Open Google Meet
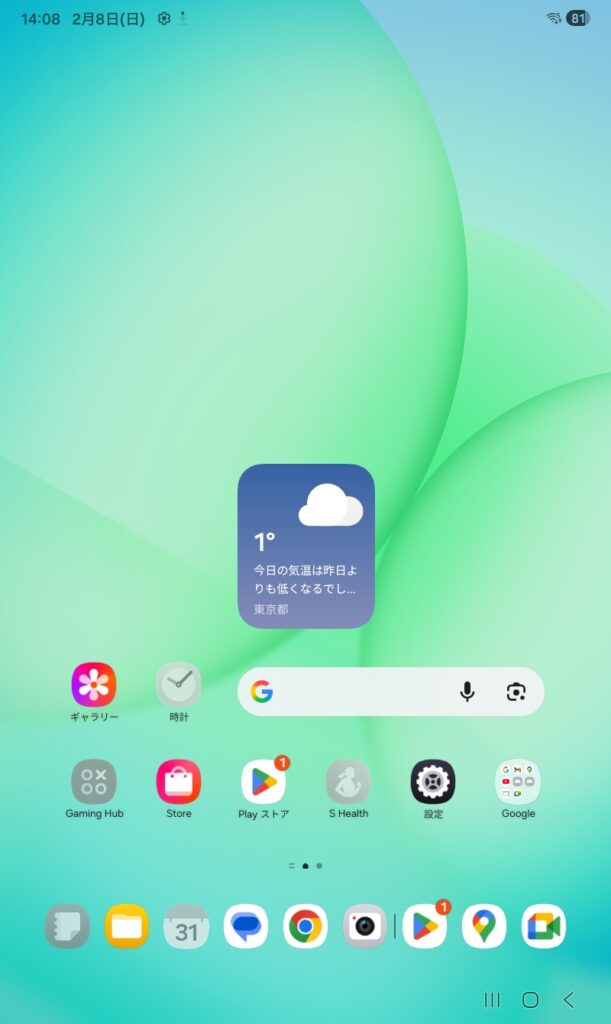 (544, 926)
